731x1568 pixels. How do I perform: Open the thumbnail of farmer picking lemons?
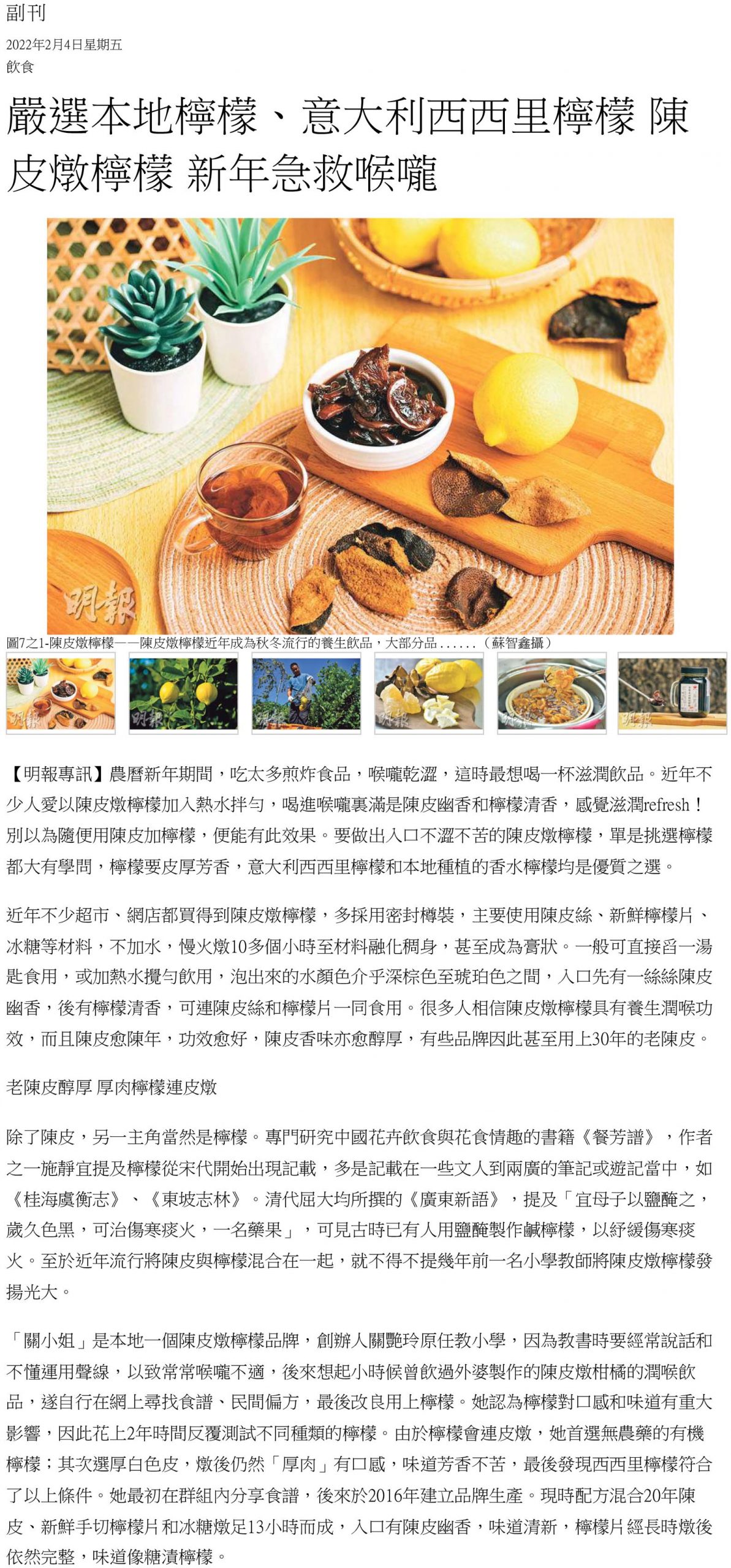point(306,693)
